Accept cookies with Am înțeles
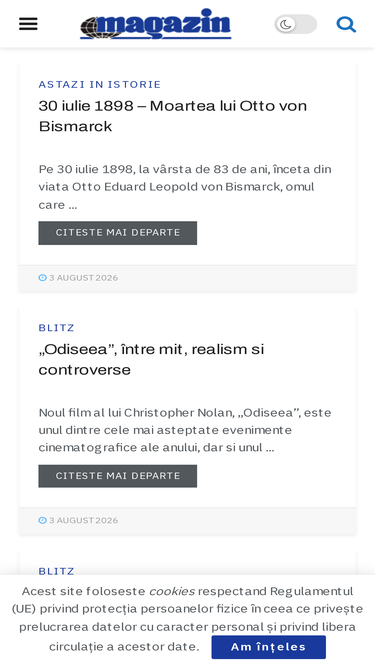This screenshot has height=667, width=375. 269,647
